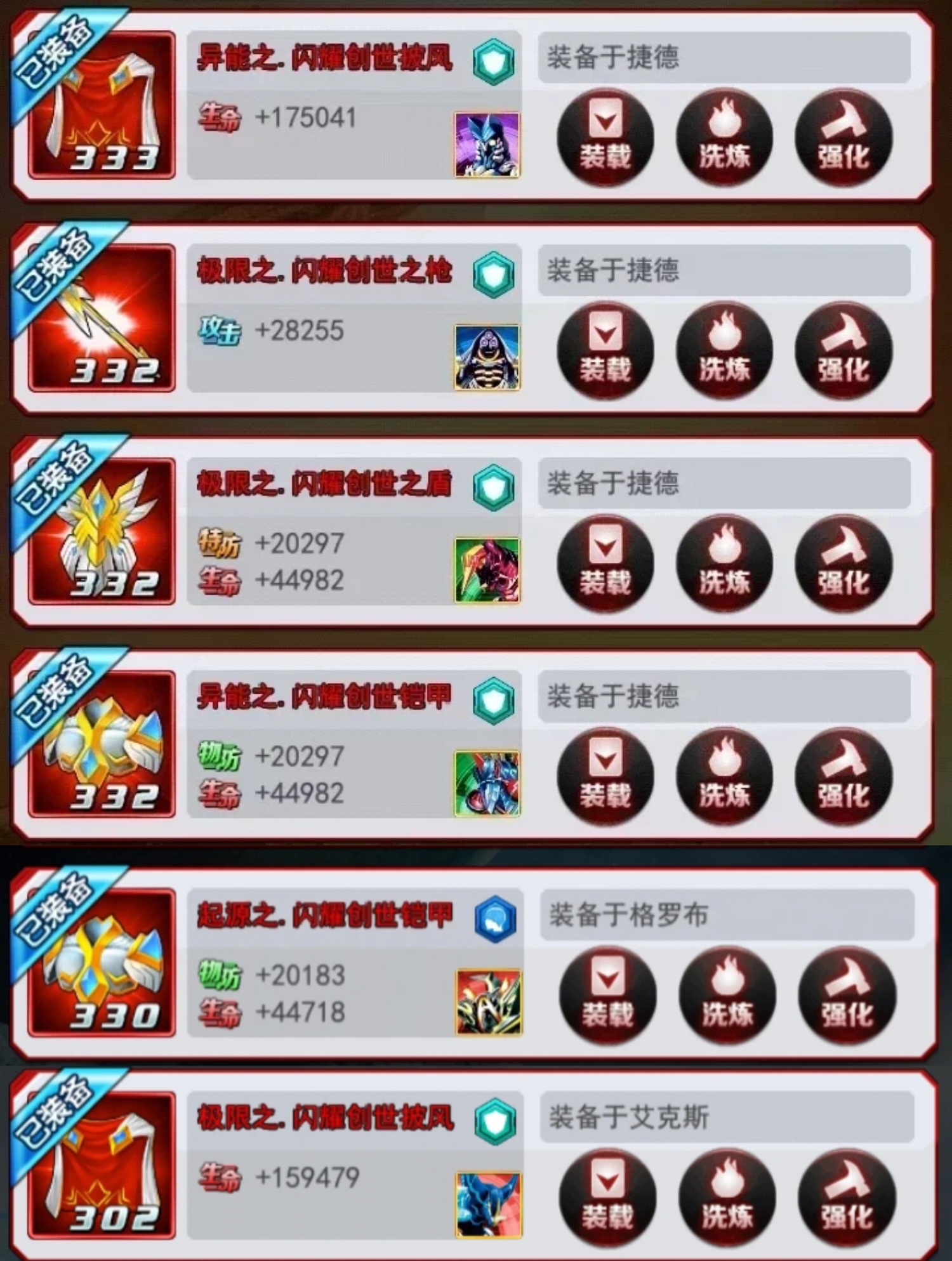Tap 强化 to strengthen 起源之.闪耀创世铠甲

tap(847, 994)
